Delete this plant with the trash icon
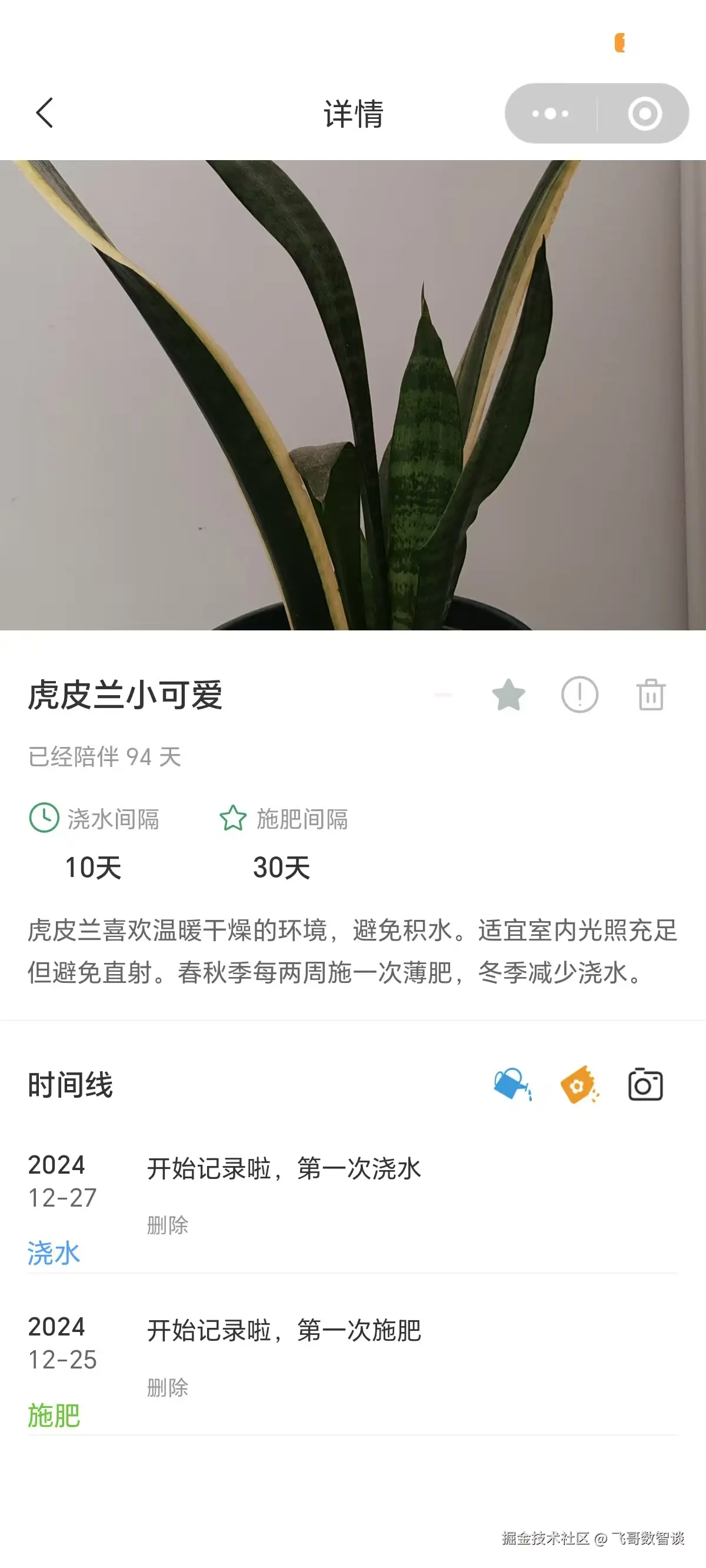This screenshot has width=706, height=1568. [x=651, y=695]
